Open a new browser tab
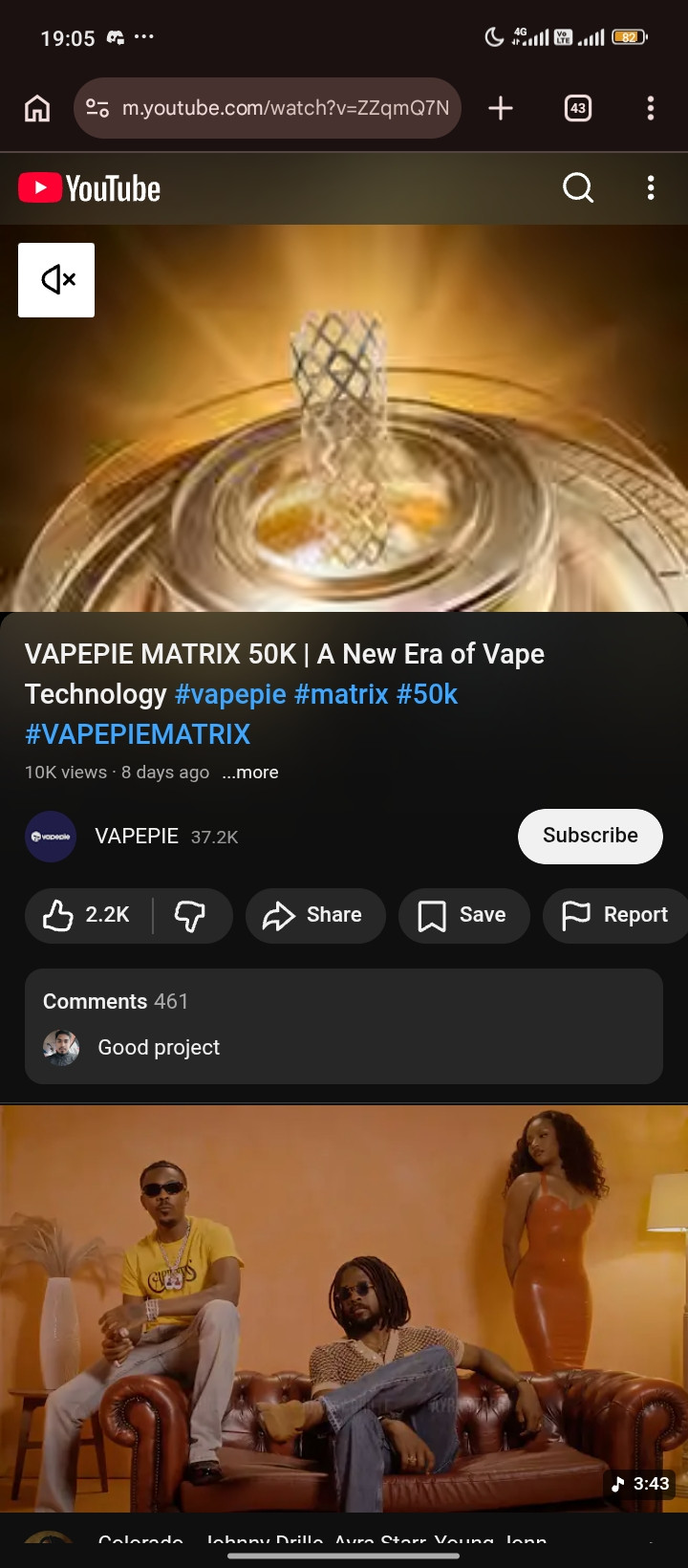 501,108
